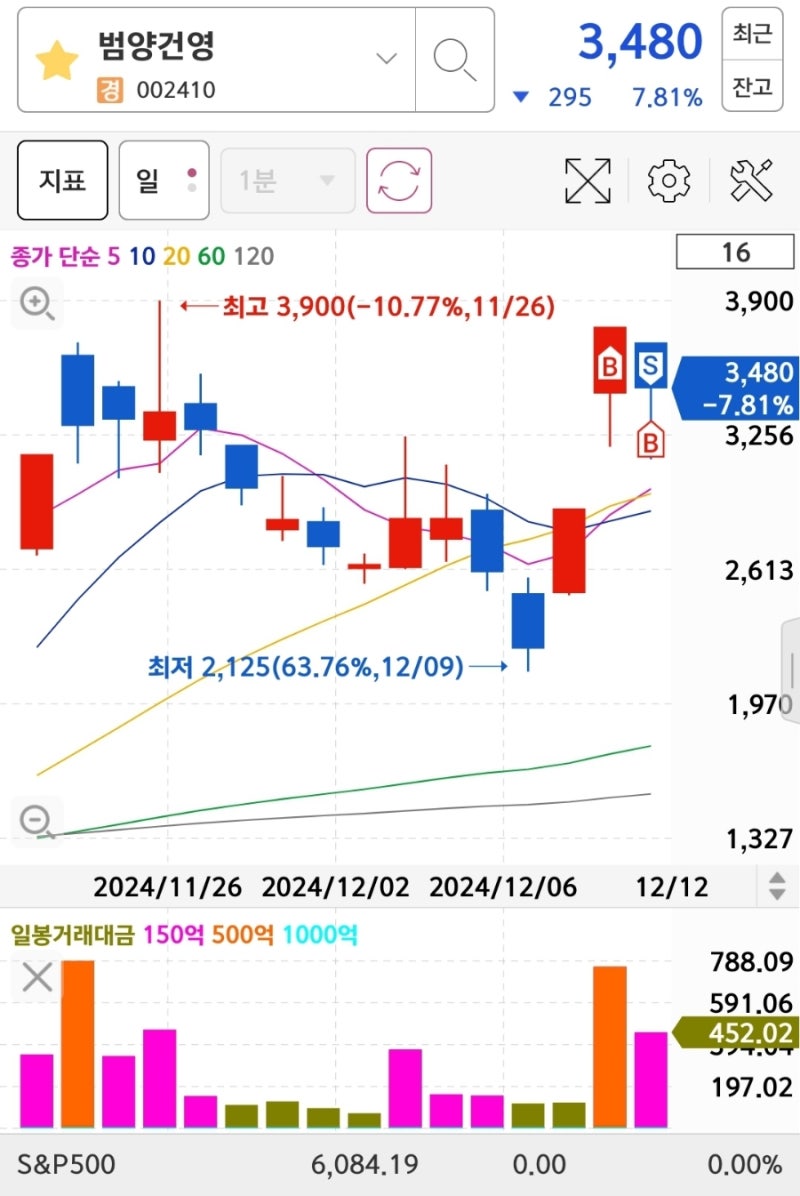Screen dimensions: 800x1196
Task: Zoom in on the price chart
Action: [37, 302]
